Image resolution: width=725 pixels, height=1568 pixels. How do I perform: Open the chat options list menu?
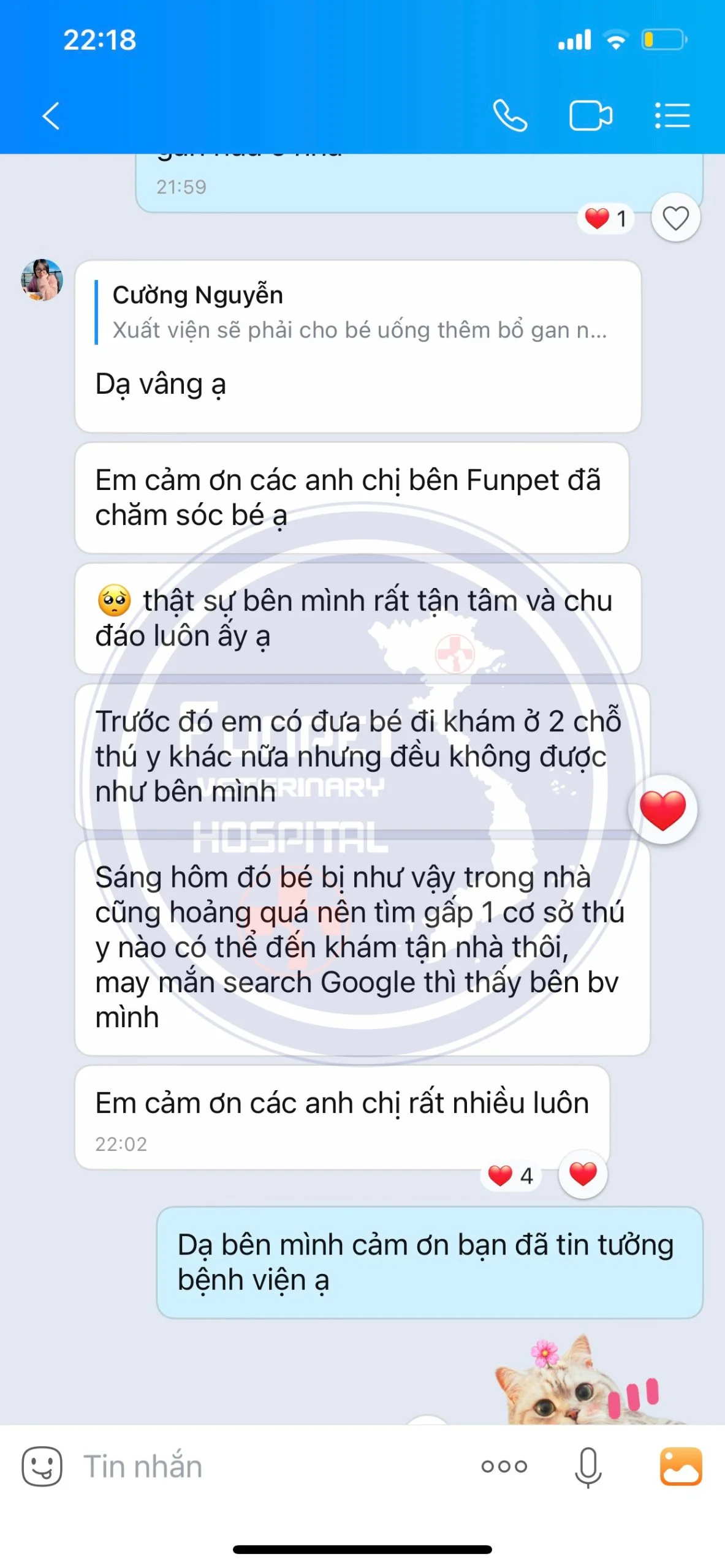tap(672, 115)
